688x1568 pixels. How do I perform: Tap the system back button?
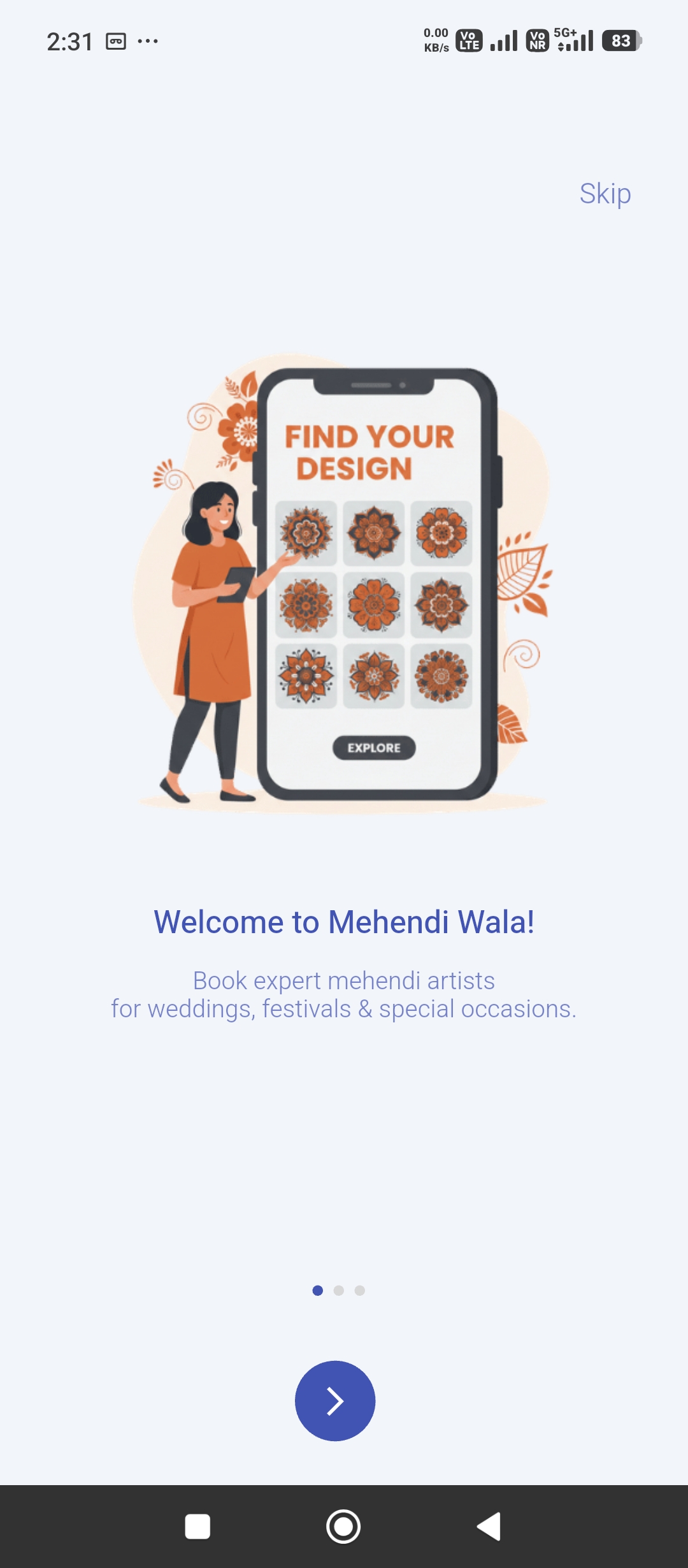[x=489, y=1527]
